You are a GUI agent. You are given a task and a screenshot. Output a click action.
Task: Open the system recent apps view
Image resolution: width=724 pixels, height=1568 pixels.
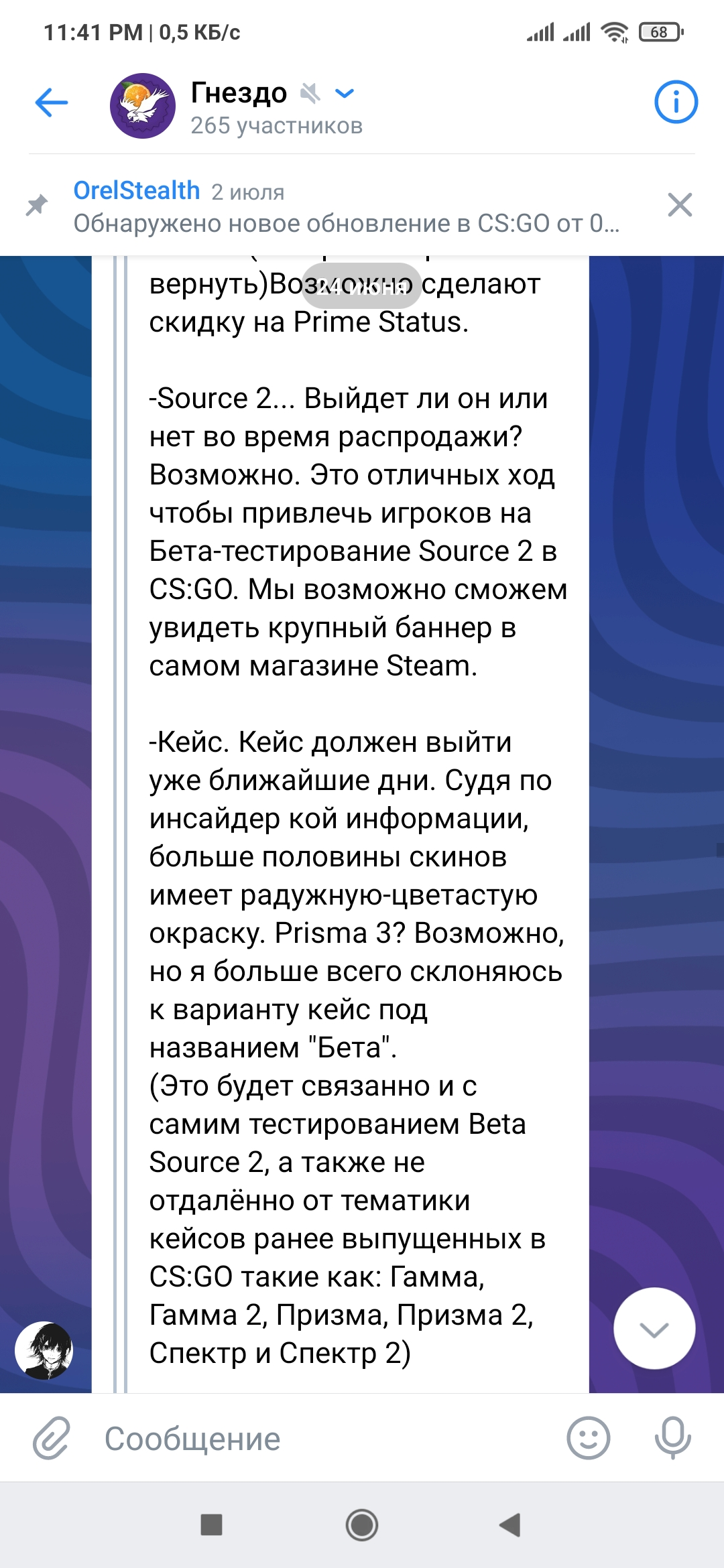(x=212, y=1525)
